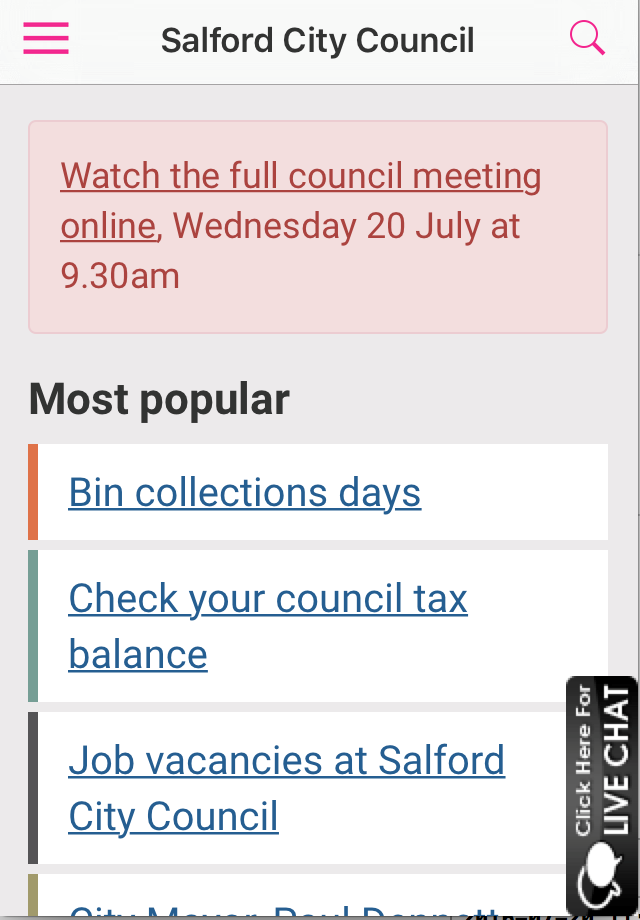Open Bin collections days
The width and height of the screenshot is (640, 920).
click(x=245, y=493)
